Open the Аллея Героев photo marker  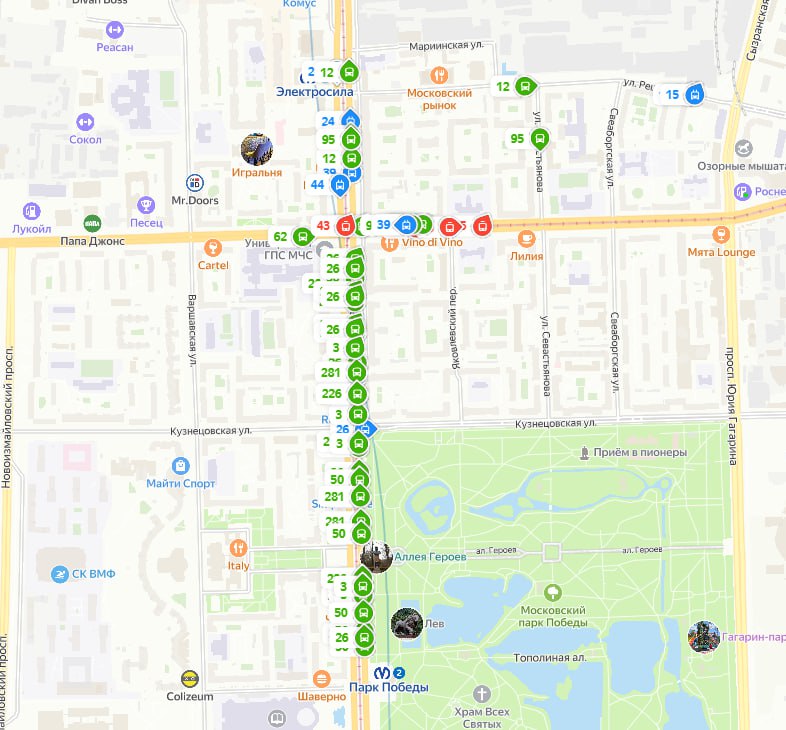376,557
